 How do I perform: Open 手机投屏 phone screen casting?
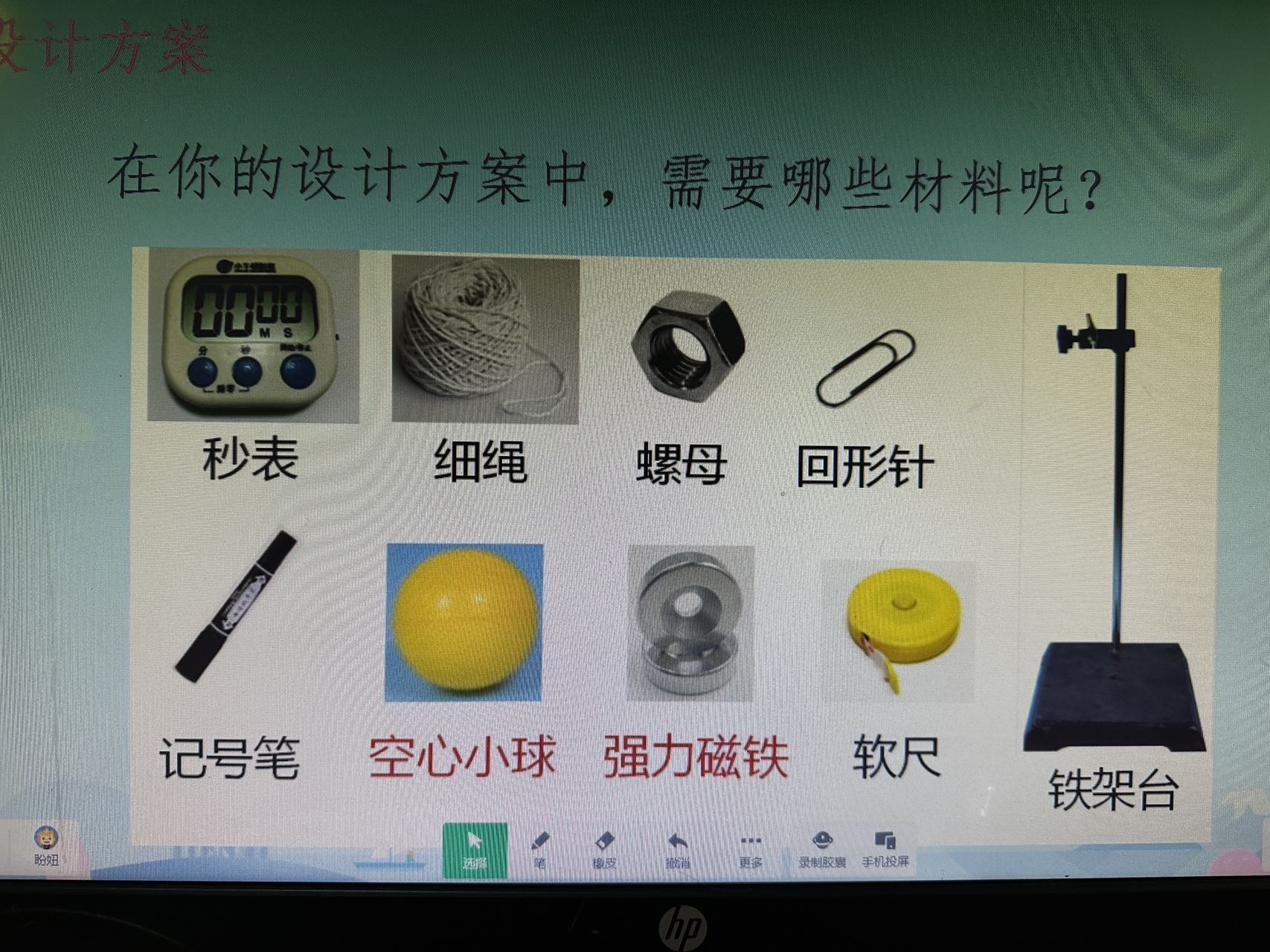point(885,849)
